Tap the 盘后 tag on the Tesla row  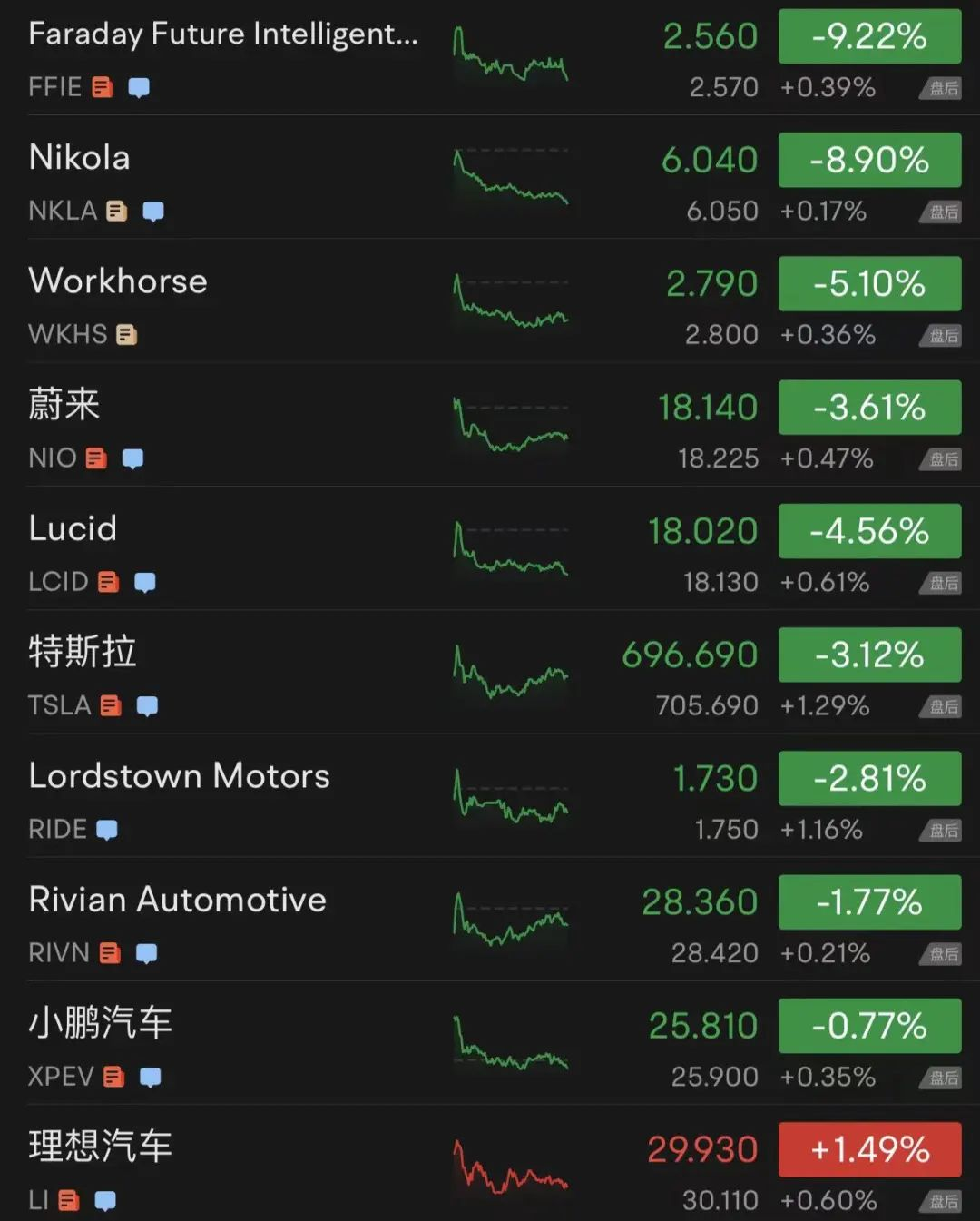click(x=942, y=705)
